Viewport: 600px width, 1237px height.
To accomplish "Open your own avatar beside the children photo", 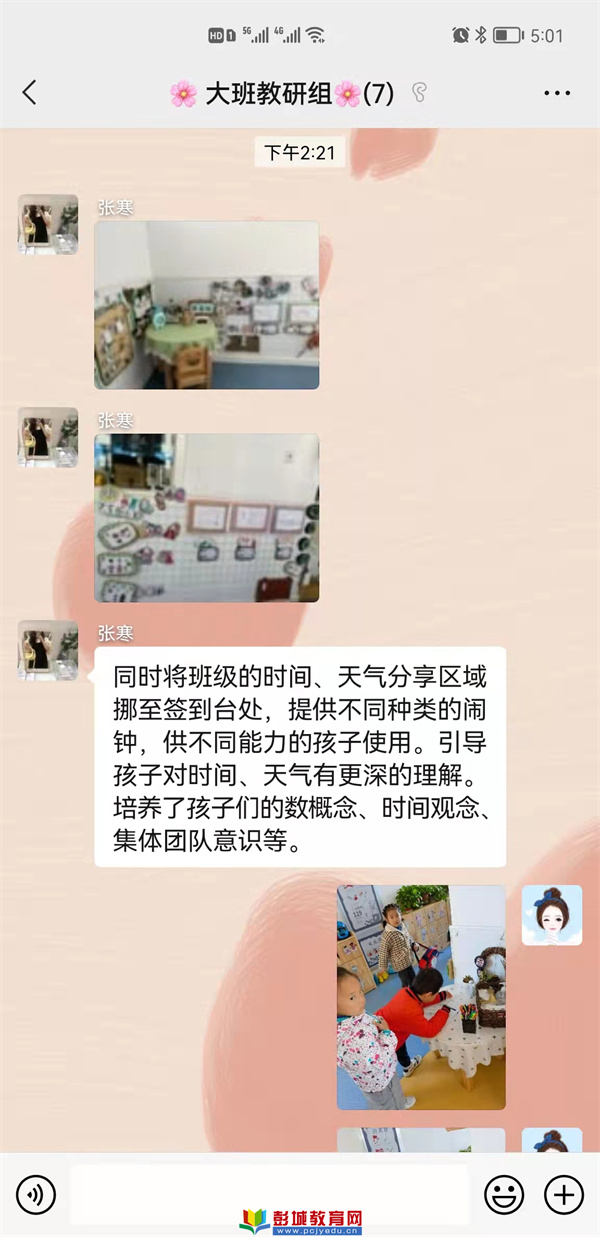I will 551,915.
